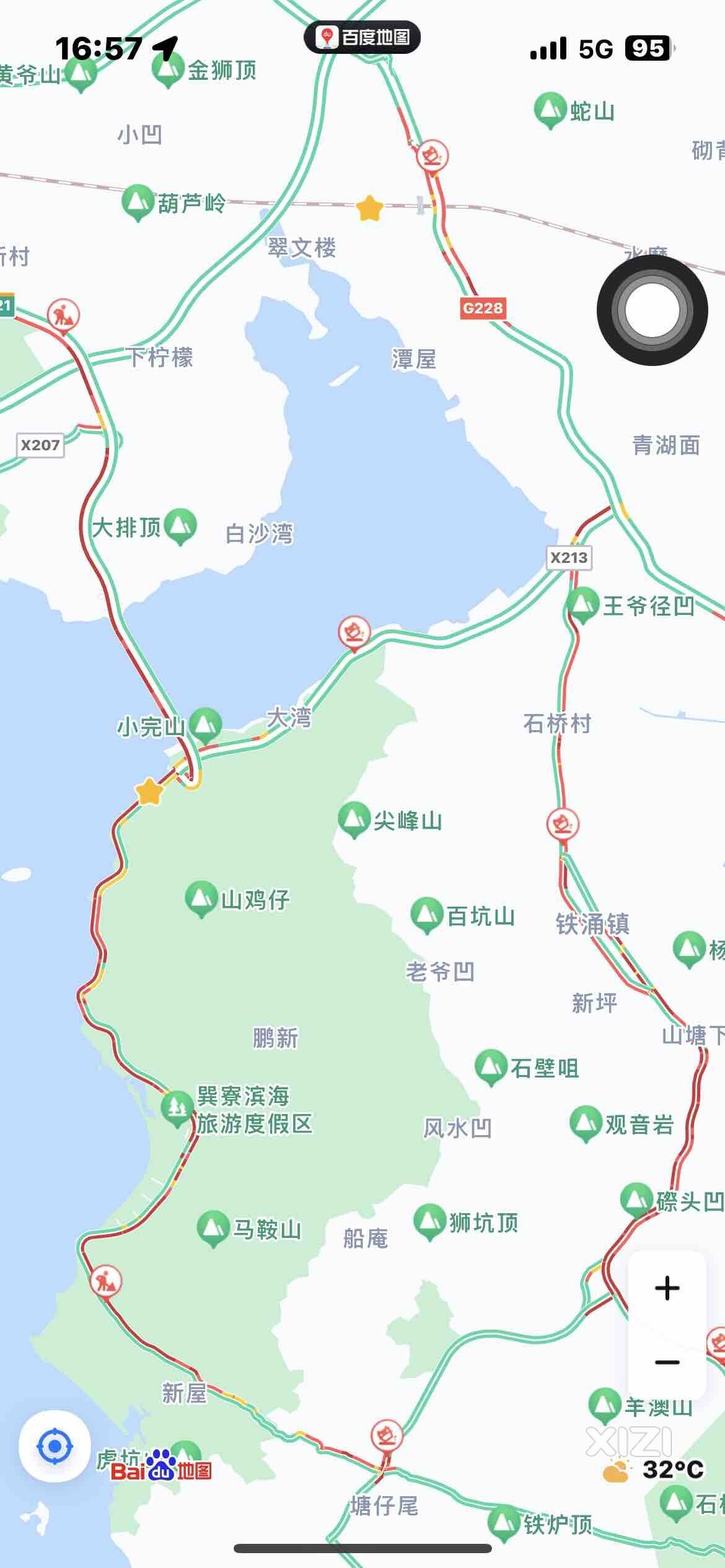Open road construction alert below 马鞍山
The image size is (725, 1568).
[106, 1280]
